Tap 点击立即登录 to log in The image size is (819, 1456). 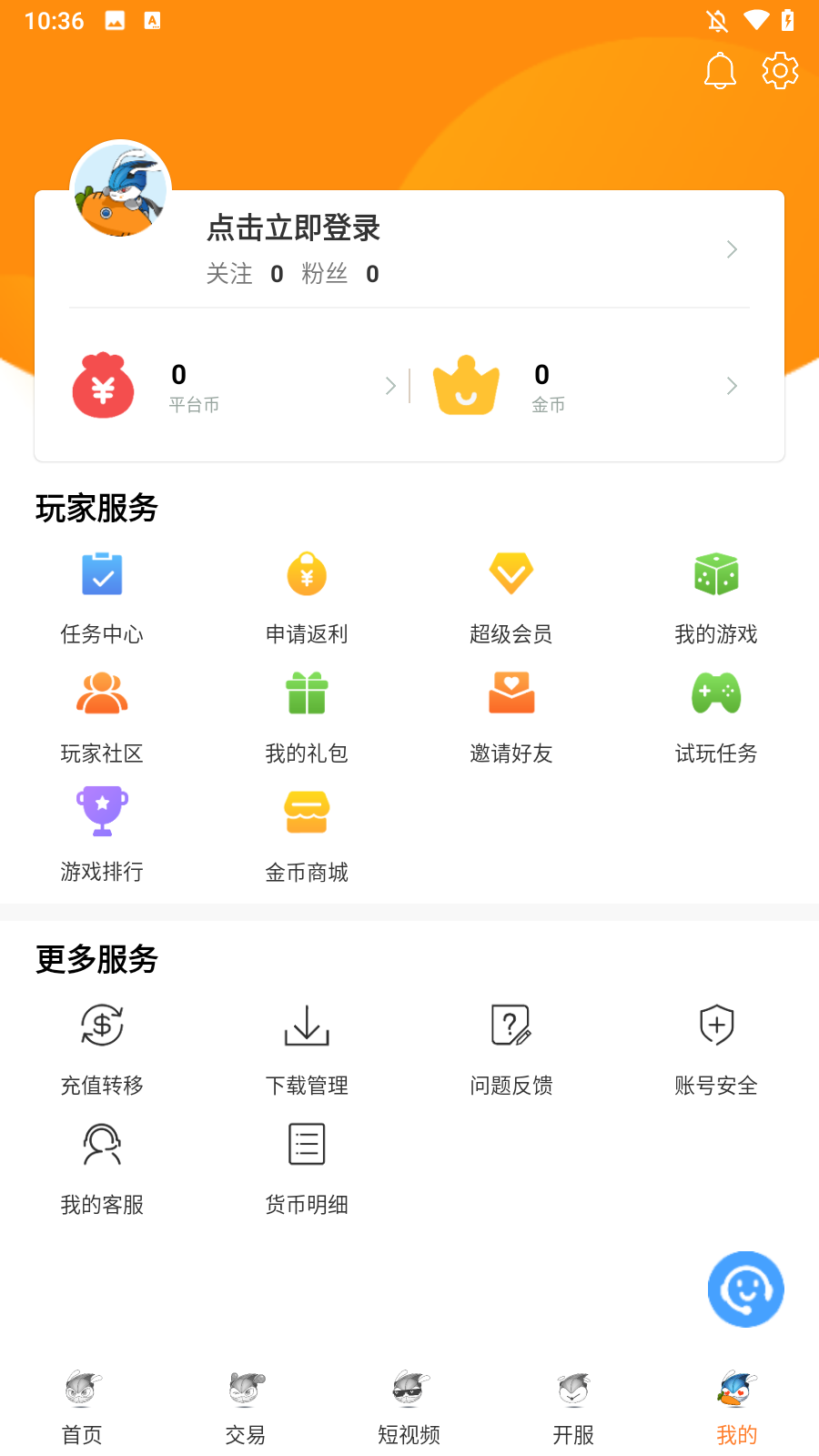pyautogui.click(x=293, y=228)
